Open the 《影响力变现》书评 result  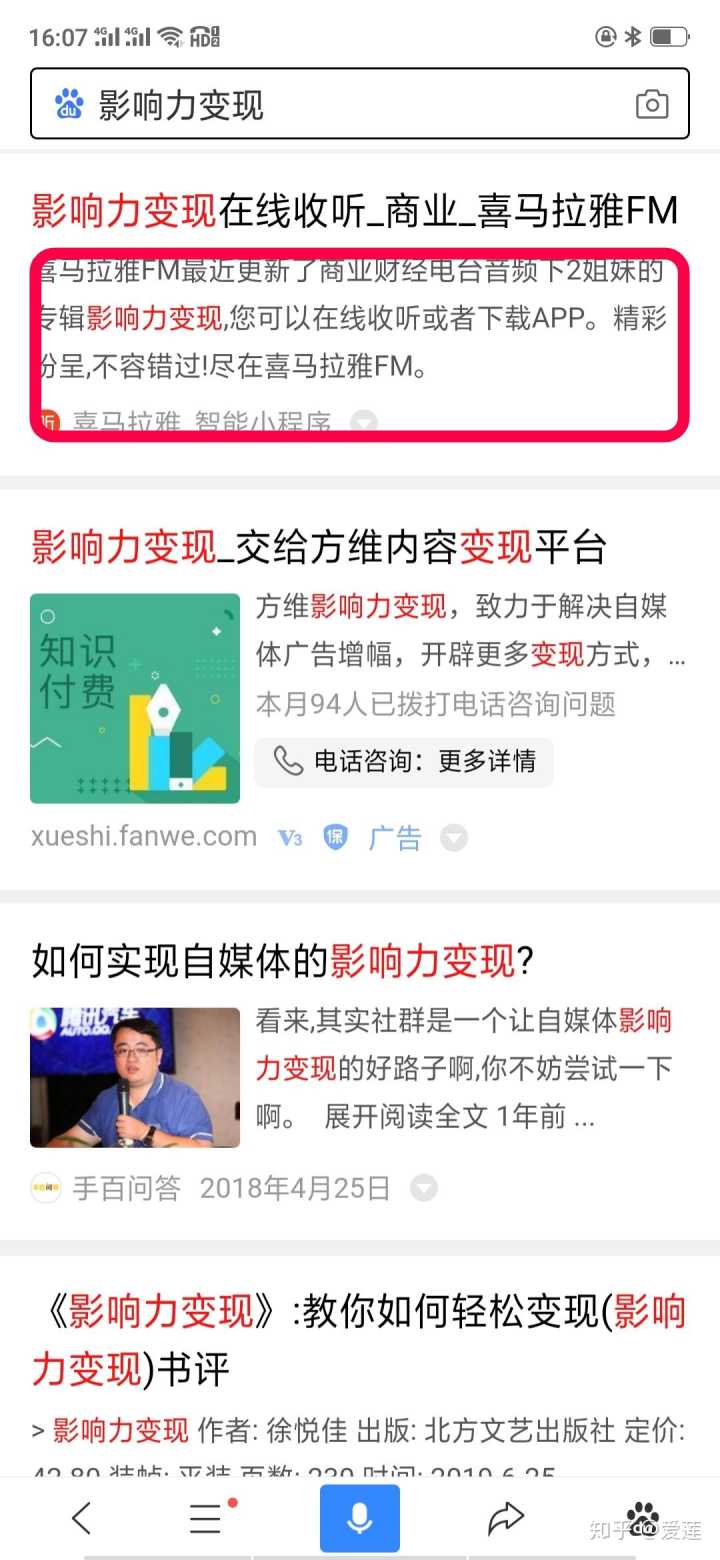point(358,1340)
